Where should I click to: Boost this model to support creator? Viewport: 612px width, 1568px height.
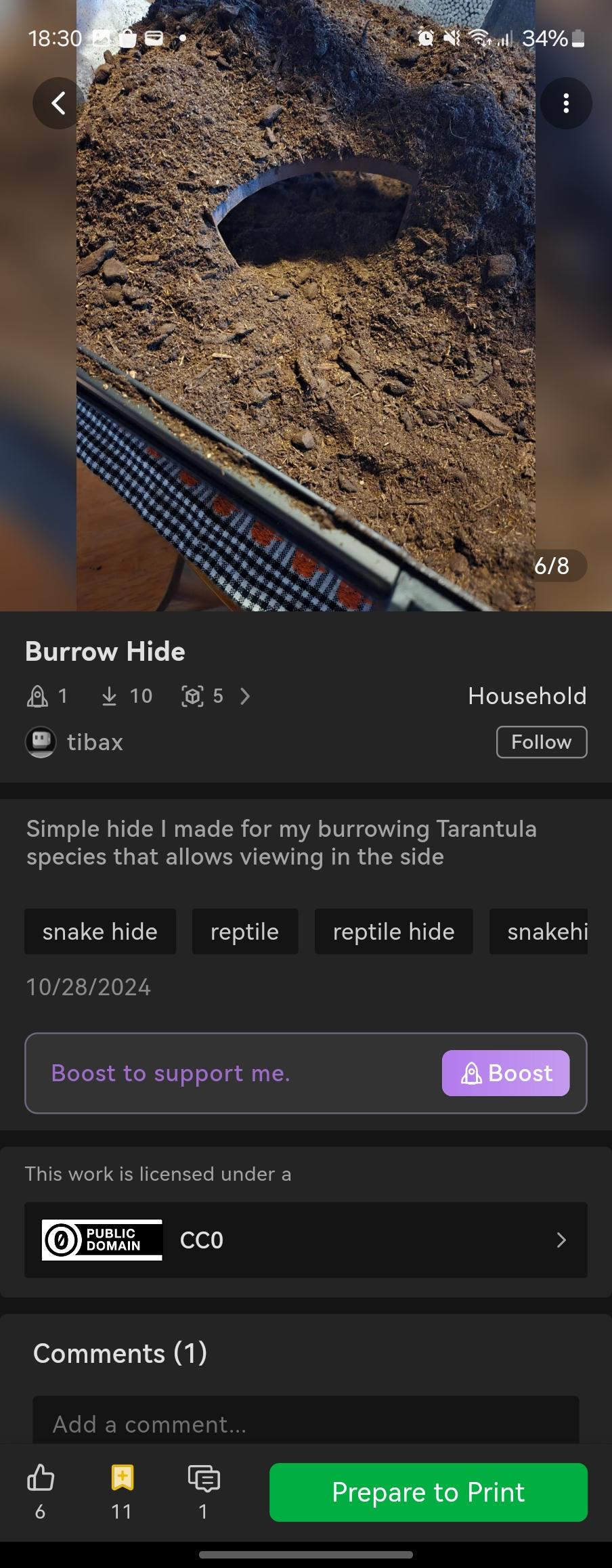coord(505,1073)
